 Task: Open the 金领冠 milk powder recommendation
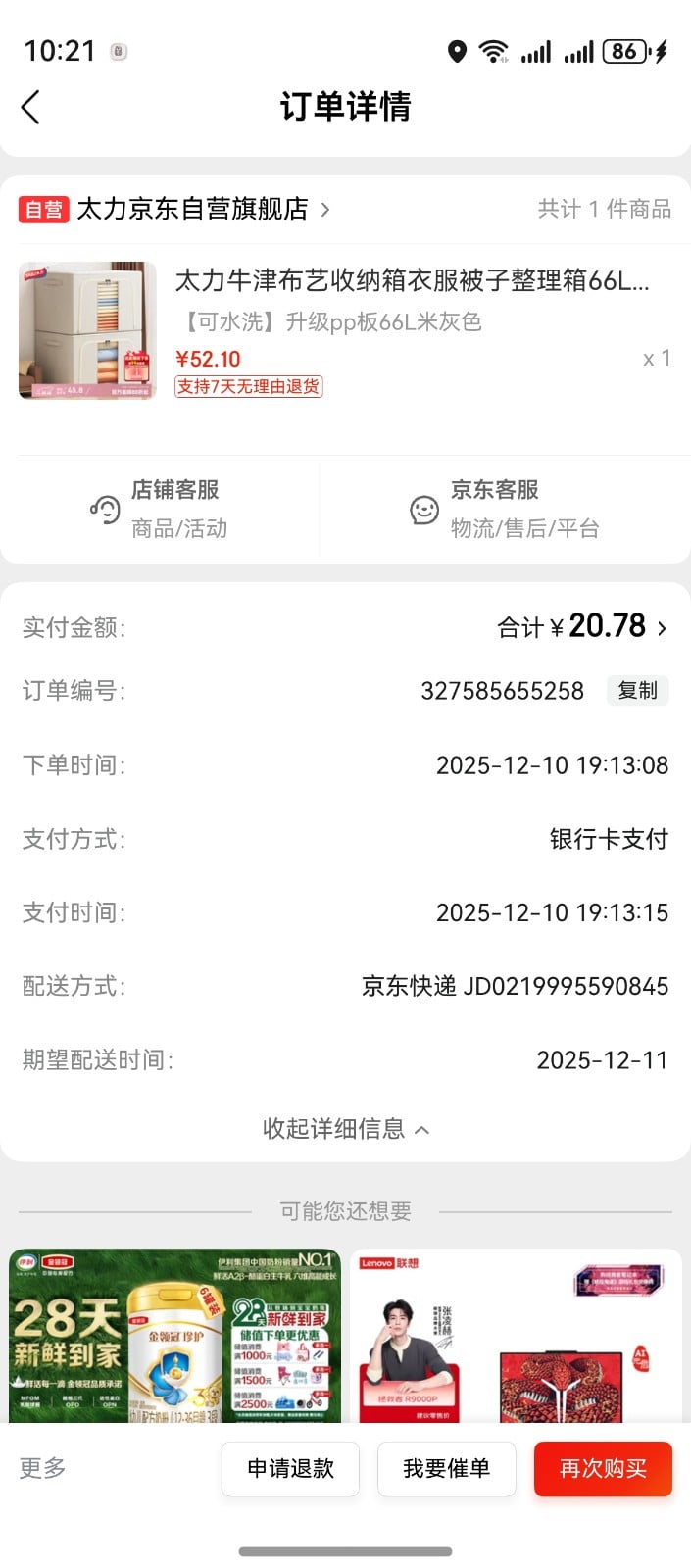pos(174,1335)
